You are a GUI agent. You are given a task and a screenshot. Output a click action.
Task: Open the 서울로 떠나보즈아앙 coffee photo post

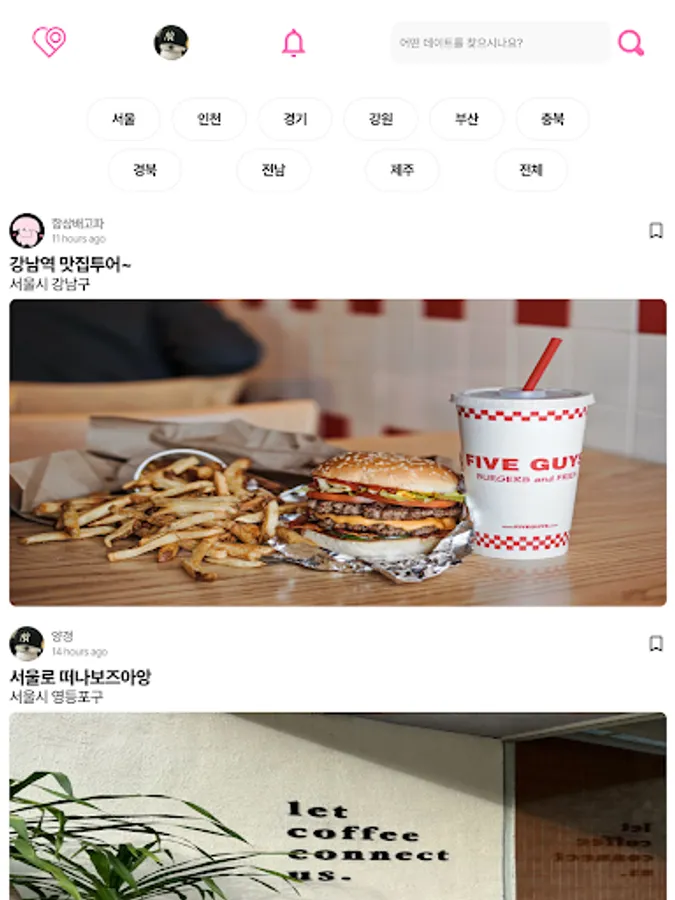[x=338, y=805]
